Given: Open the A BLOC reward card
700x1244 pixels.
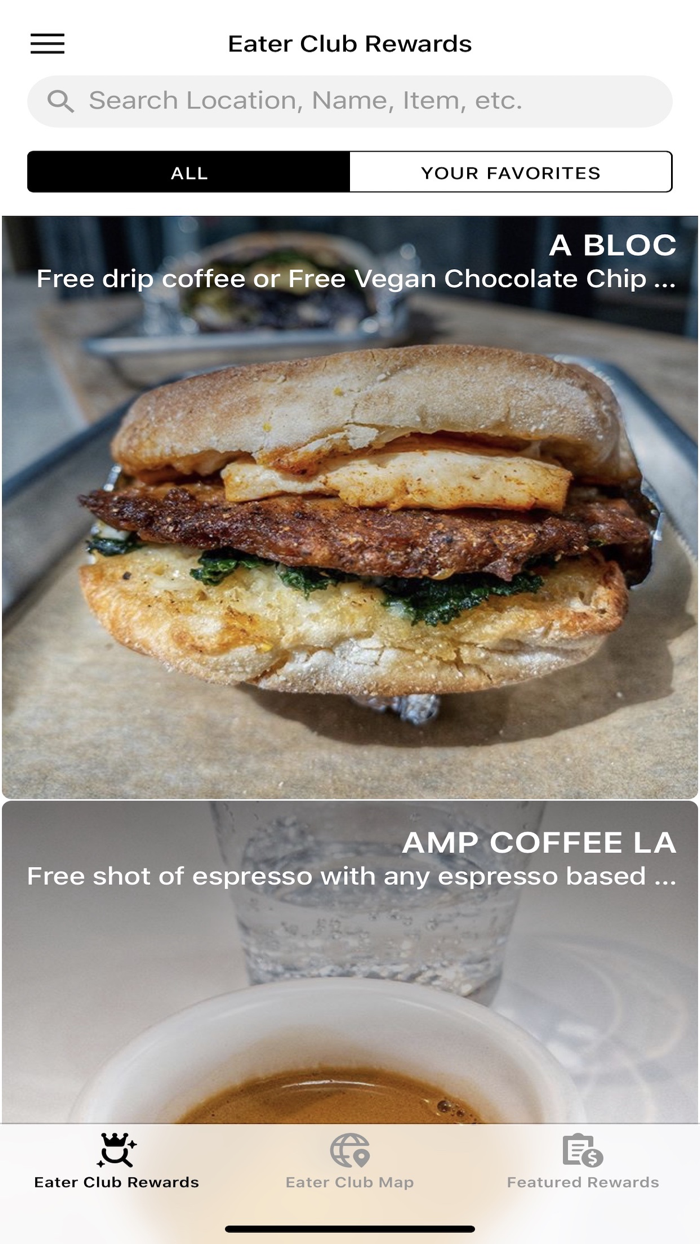Looking at the screenshot, I should 350,507.
